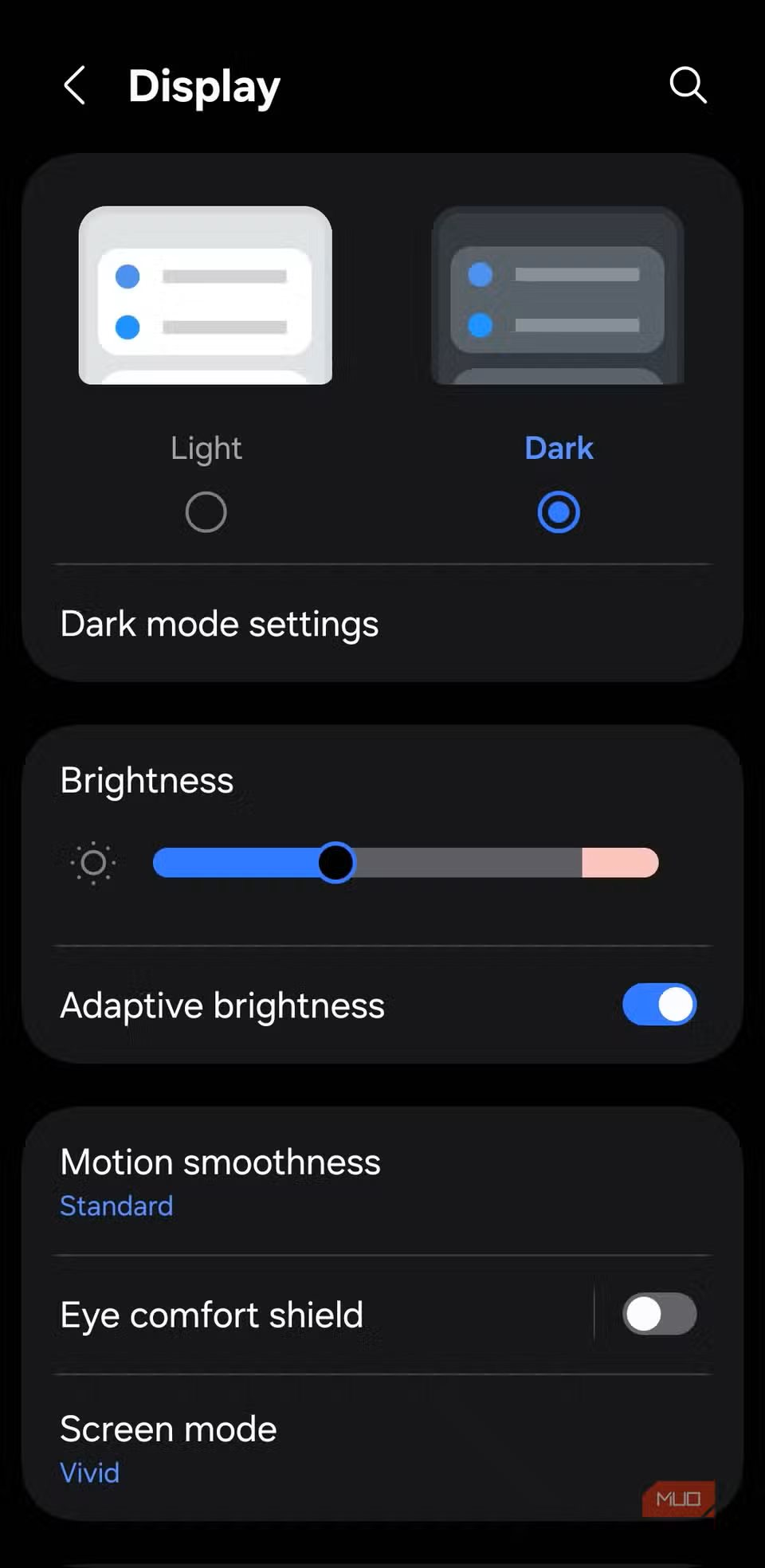This screenshot has width=765, height=1568.
Task: Tap the back arrow to leave Display
Action: [x=74, y=85]
